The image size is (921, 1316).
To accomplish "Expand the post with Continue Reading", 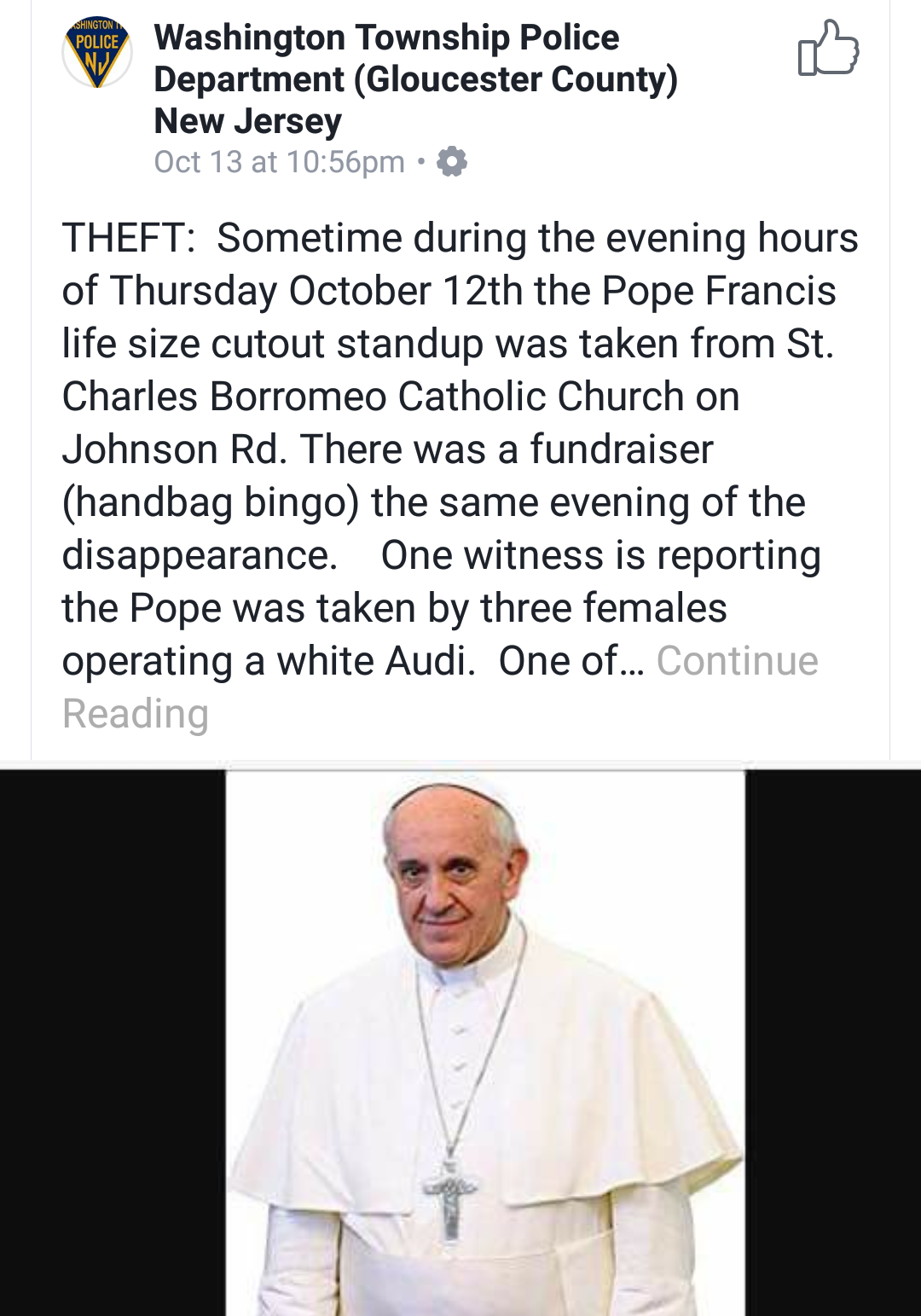I will pos(736,662).
